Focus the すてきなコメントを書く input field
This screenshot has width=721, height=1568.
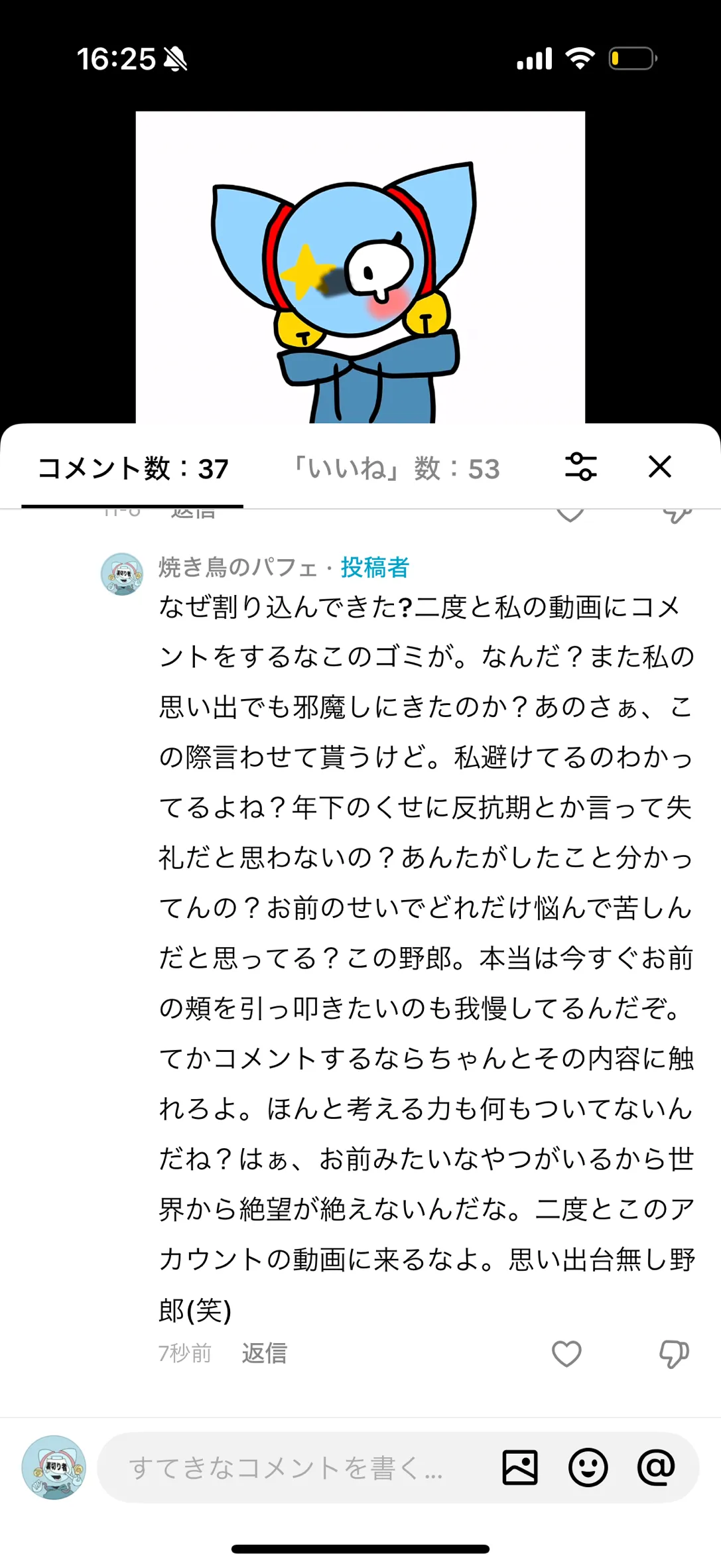click(x=285, y=1468)
